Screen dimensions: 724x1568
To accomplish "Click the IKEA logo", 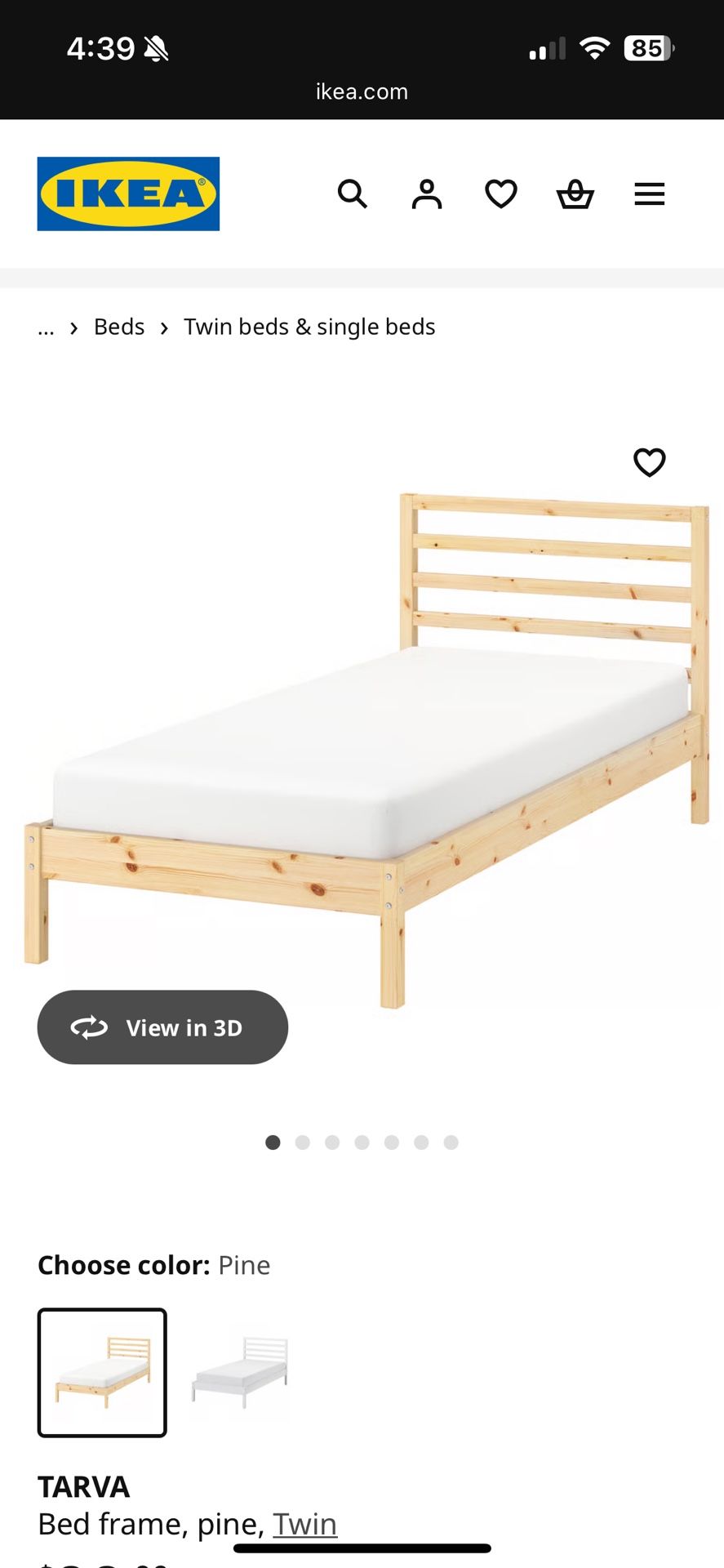I will tap(128, 194).
